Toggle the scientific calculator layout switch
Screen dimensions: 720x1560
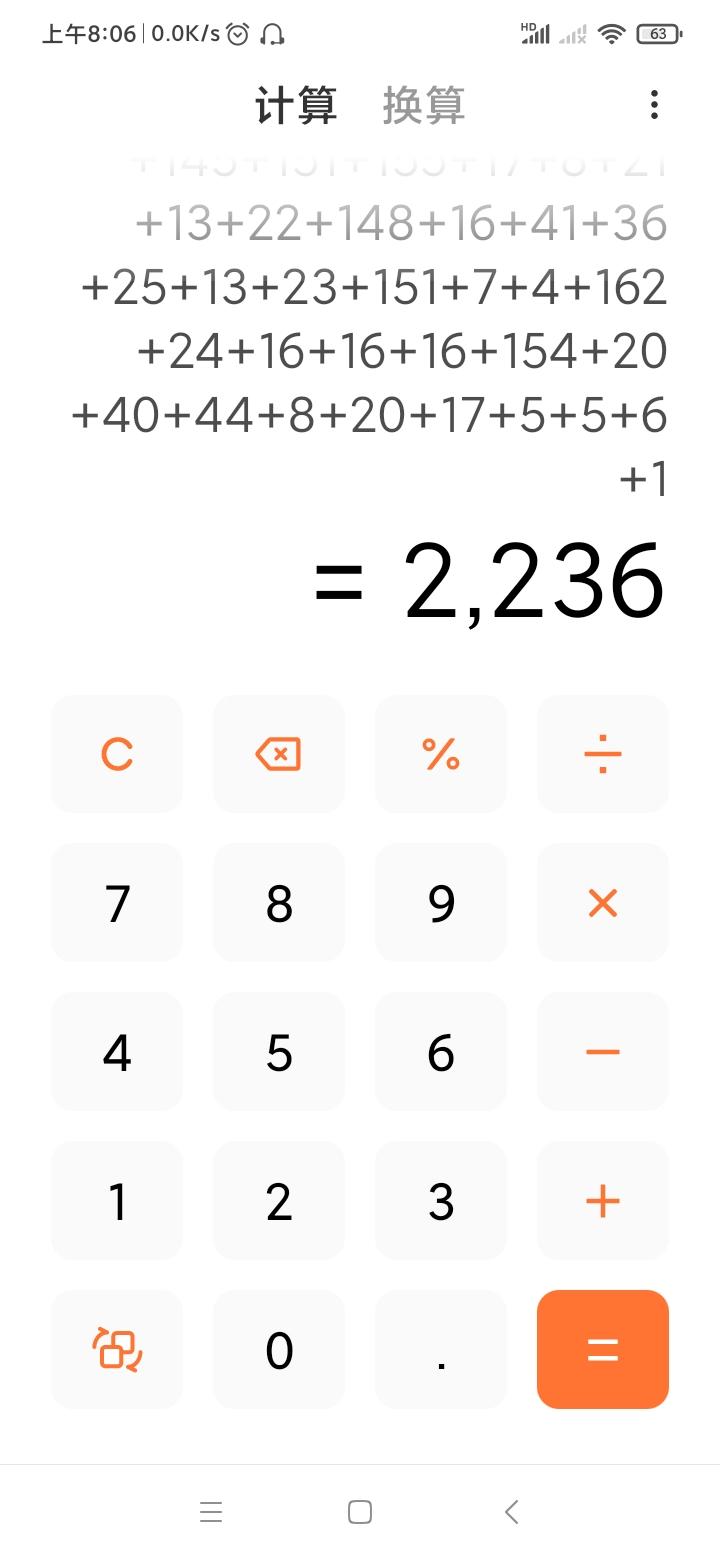click(117, 1350)
